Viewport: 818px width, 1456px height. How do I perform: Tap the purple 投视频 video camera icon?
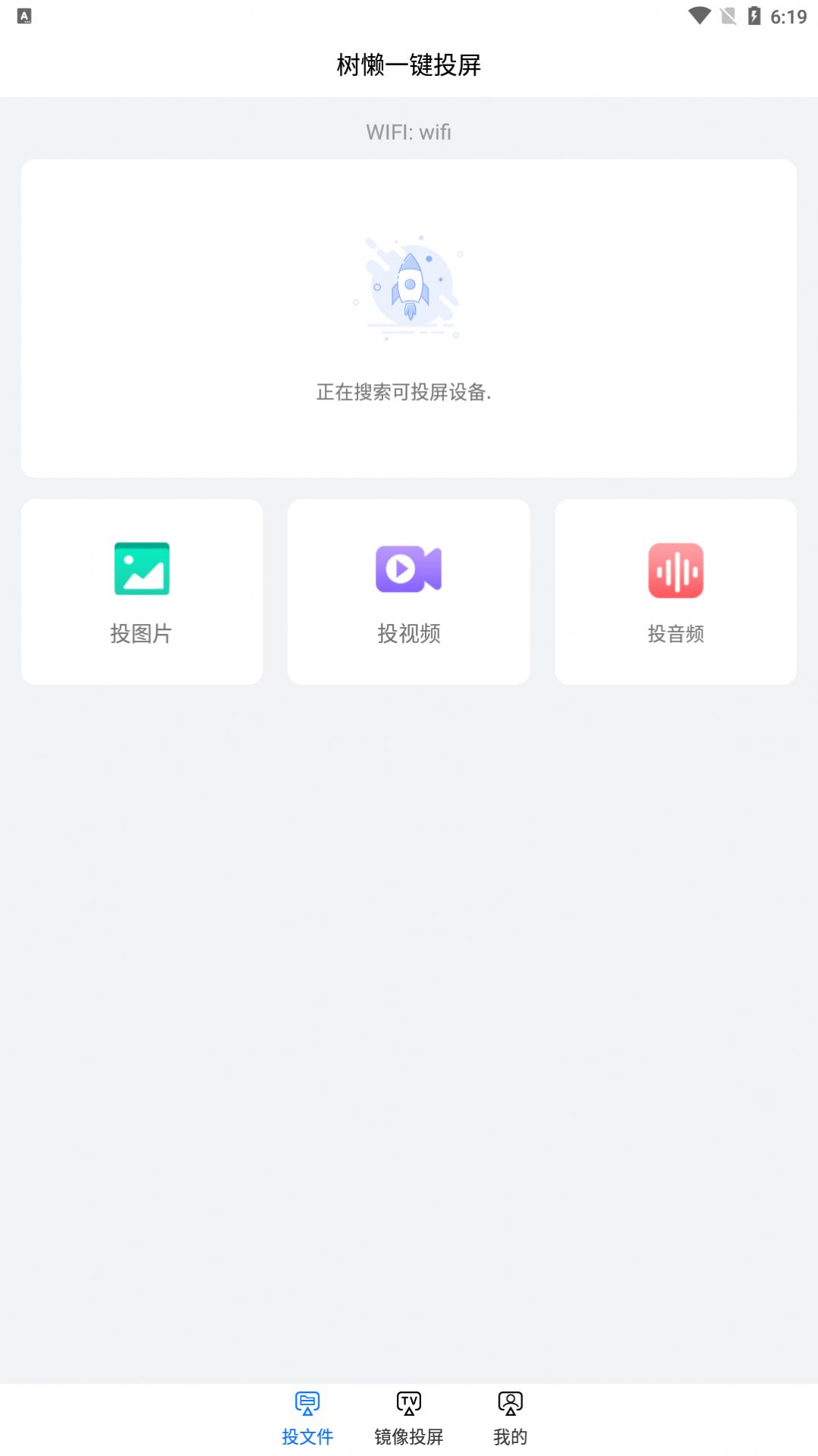(x=408, y=569)
